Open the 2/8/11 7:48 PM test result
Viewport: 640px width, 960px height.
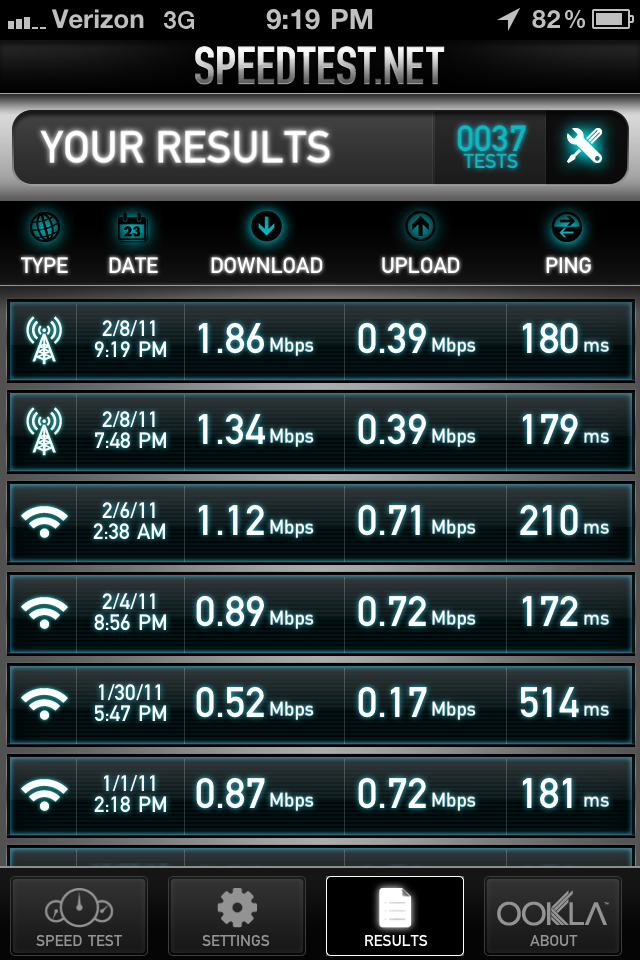320,431
